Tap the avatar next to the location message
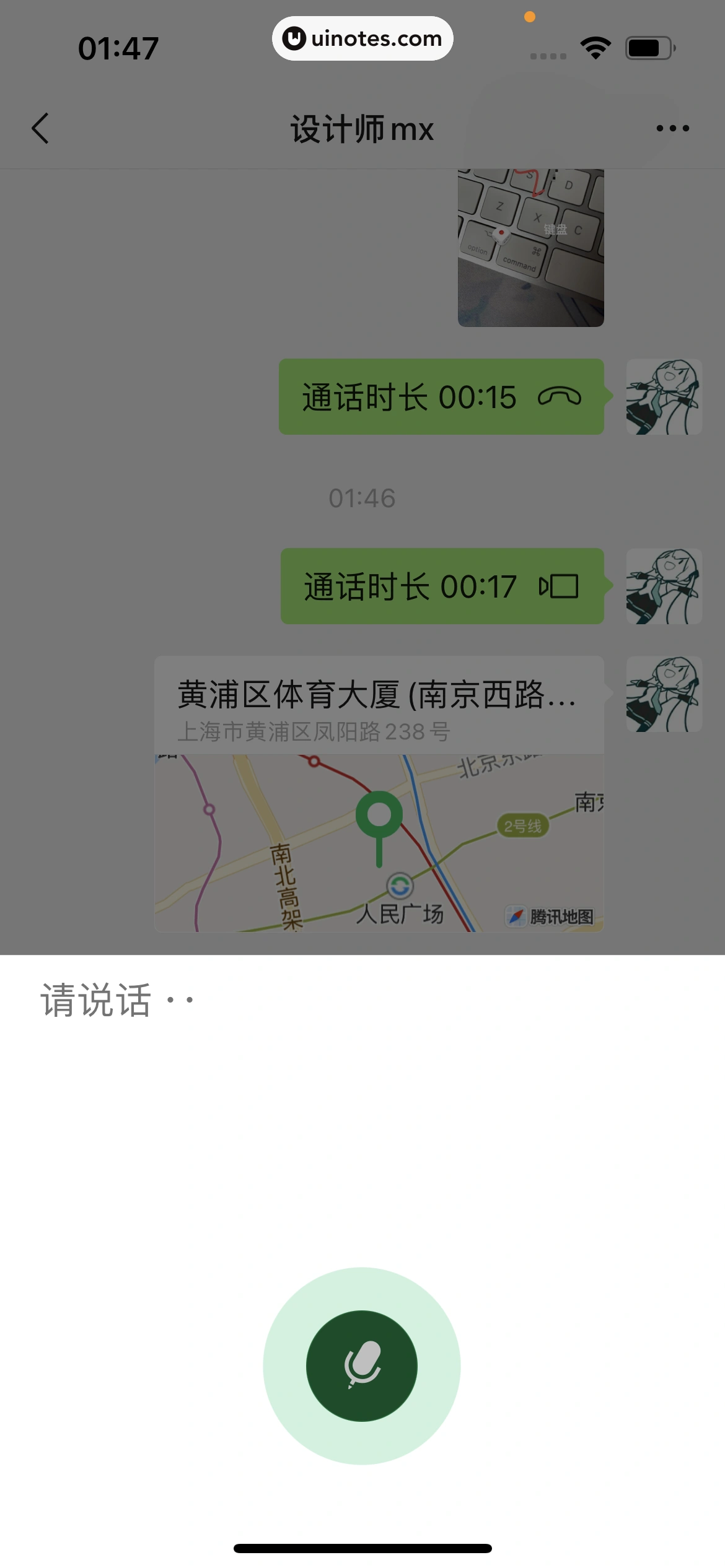Image resolution: width=725 pixels, height=1568 pixels. (x=664, y=695)
